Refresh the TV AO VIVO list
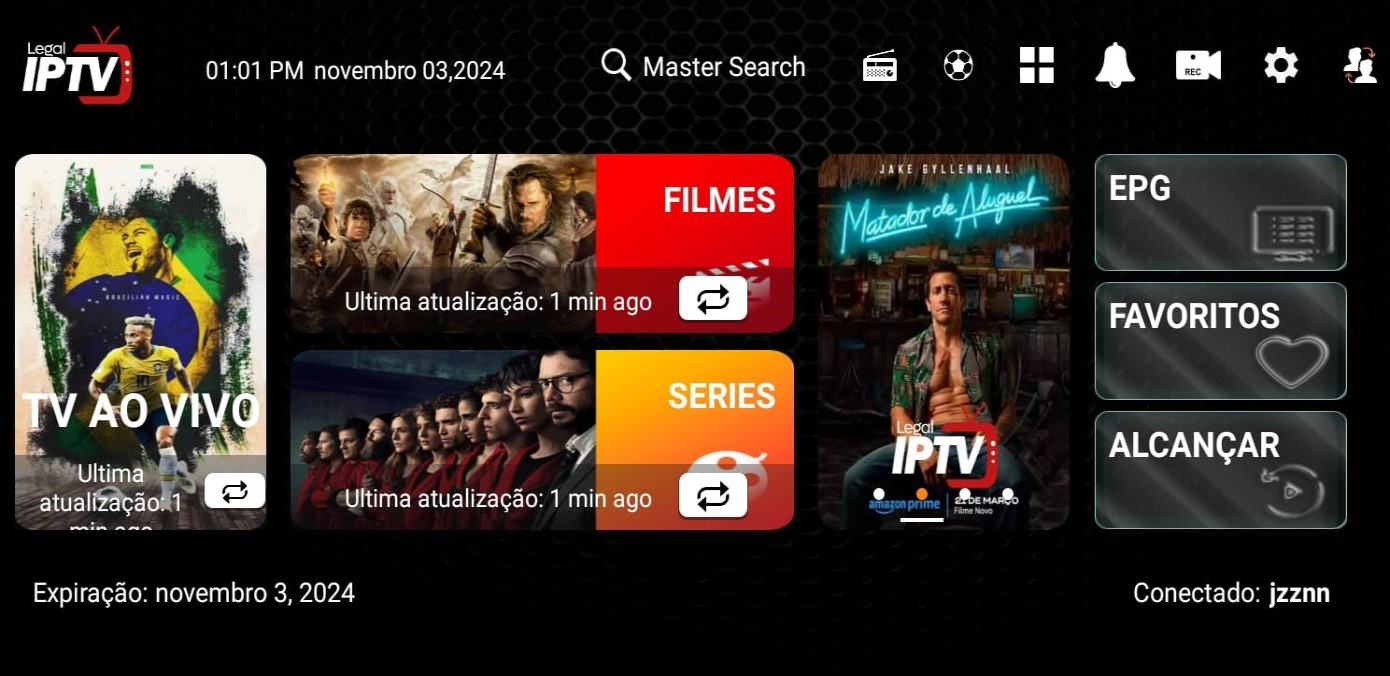Screen dimensions: 1390x676 (x=235, y=491)
